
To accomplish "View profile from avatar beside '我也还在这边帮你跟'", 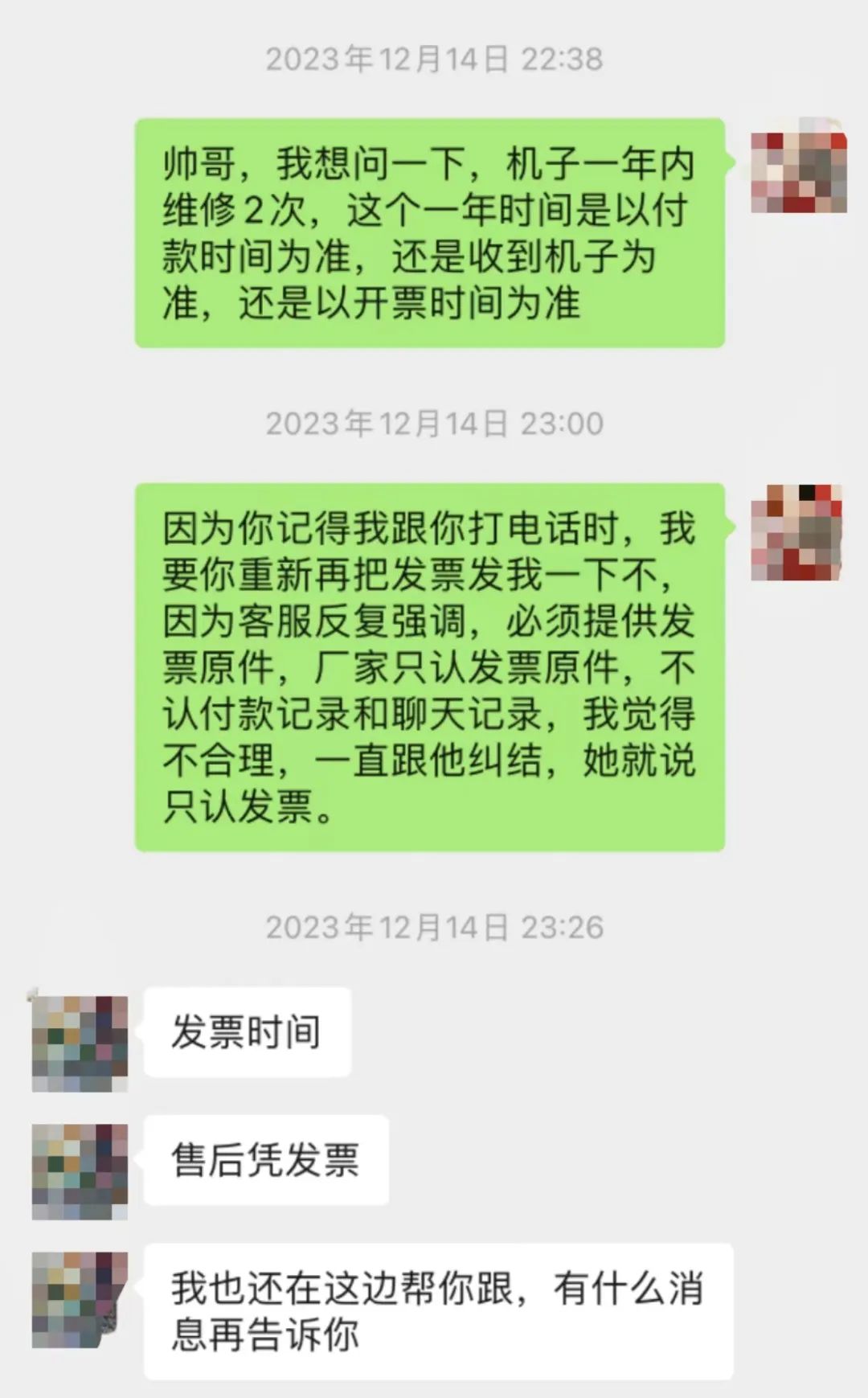I will [80, 1300].
